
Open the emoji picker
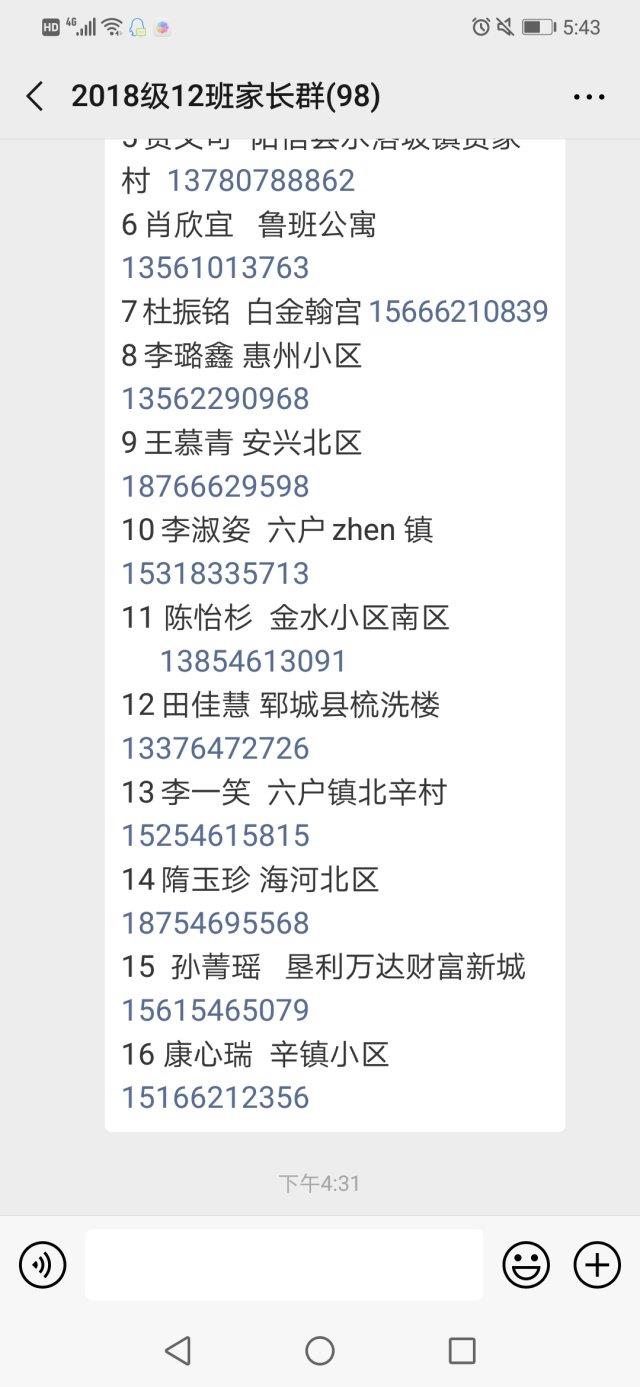click(x=526, y=1266)
